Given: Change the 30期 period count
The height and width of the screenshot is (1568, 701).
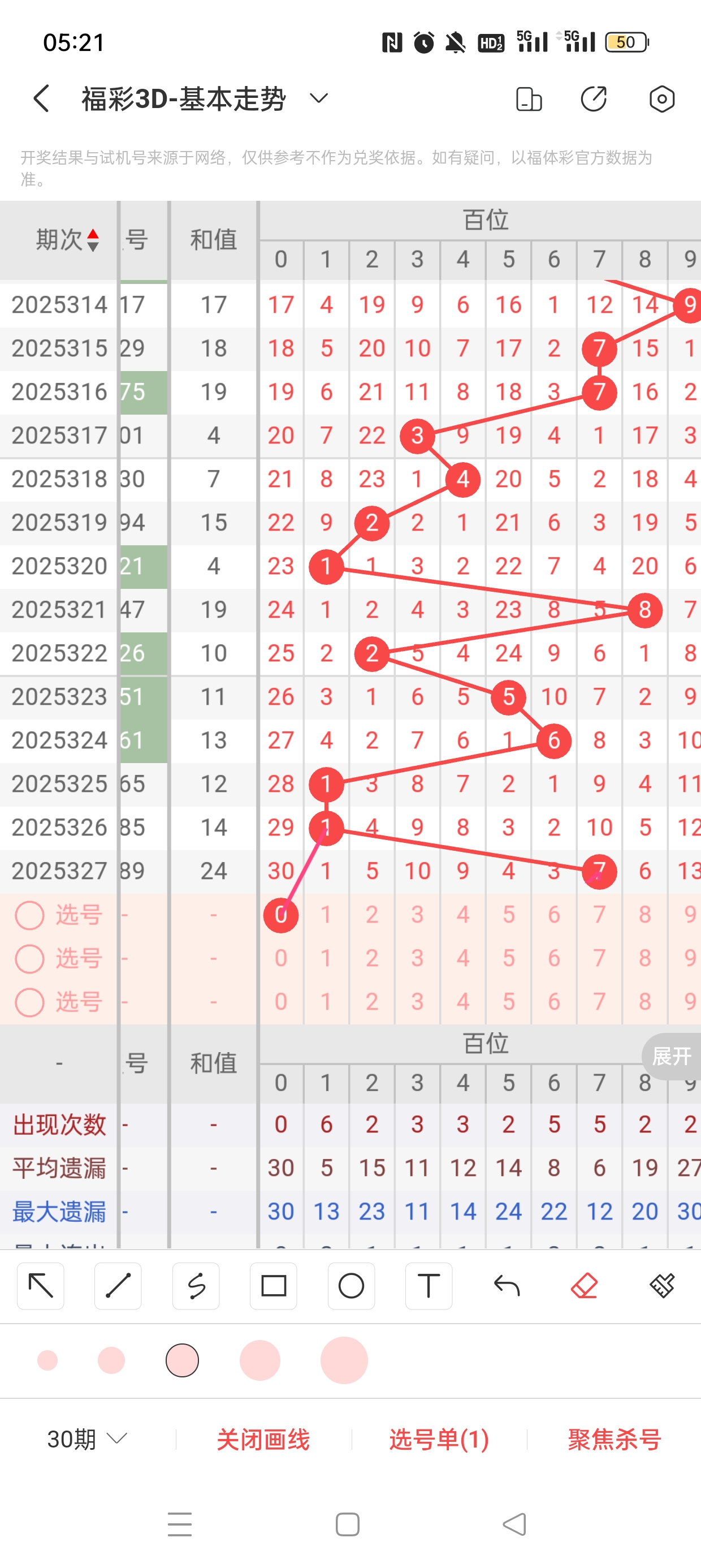Looking at the screenshot, I should 87,1439.
